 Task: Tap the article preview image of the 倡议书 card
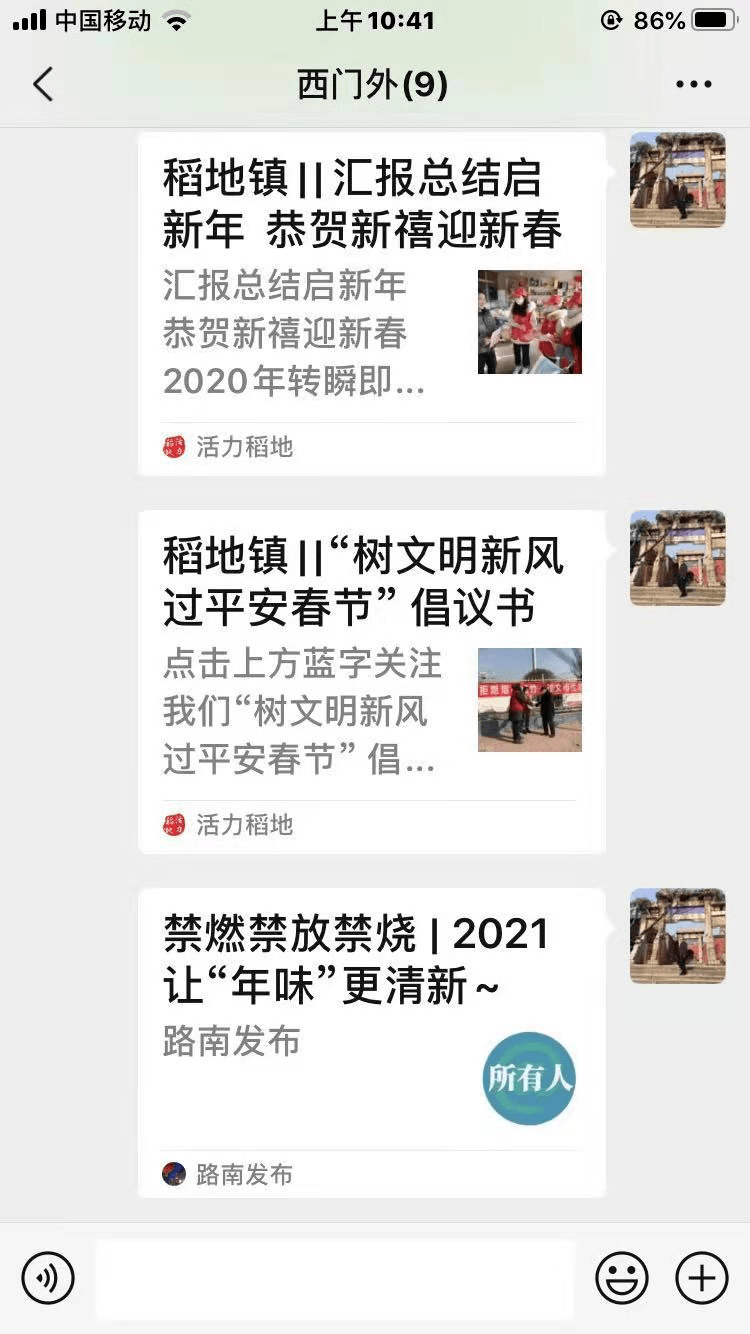(x=529, y=700)
